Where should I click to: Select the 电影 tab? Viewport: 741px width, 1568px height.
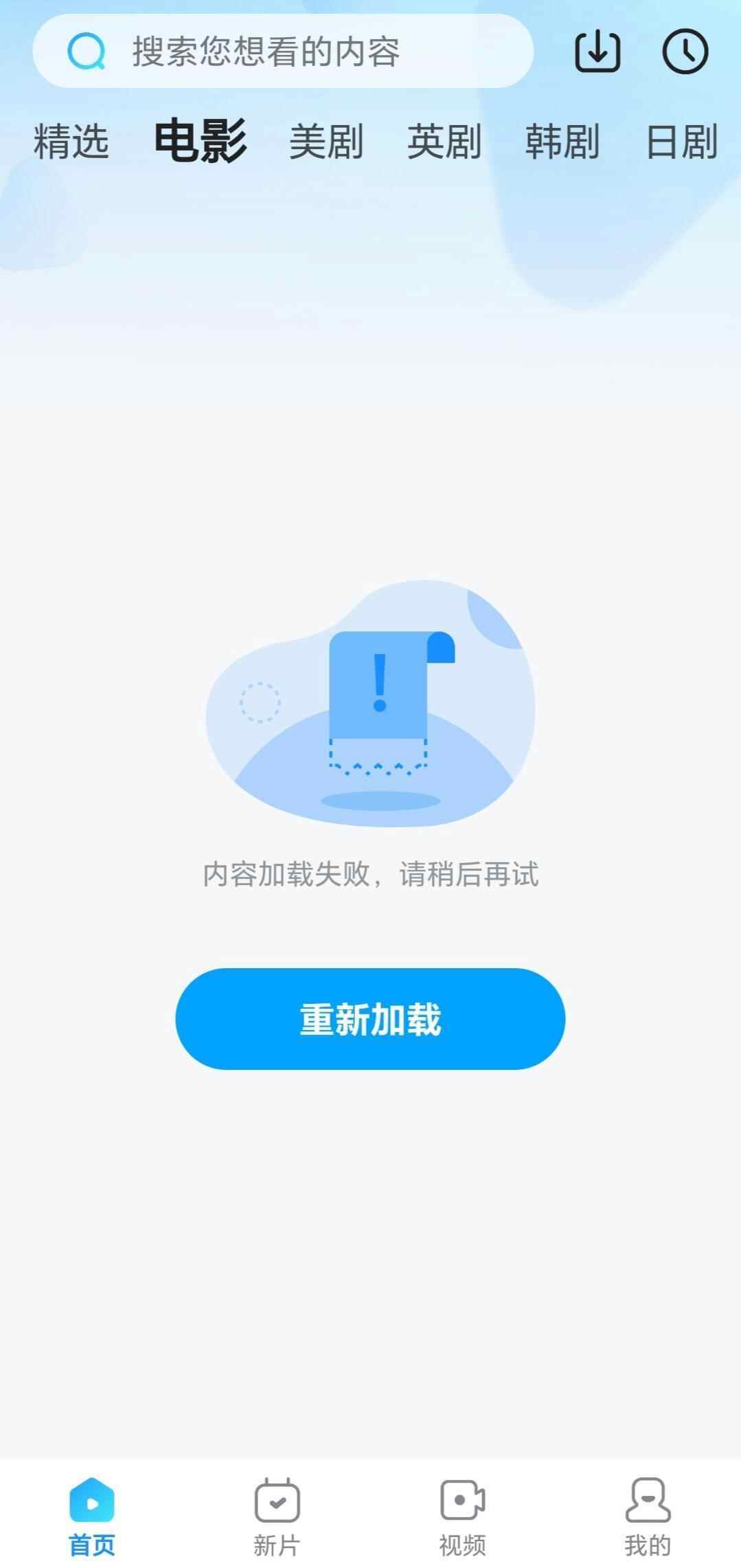coord(200,142)
